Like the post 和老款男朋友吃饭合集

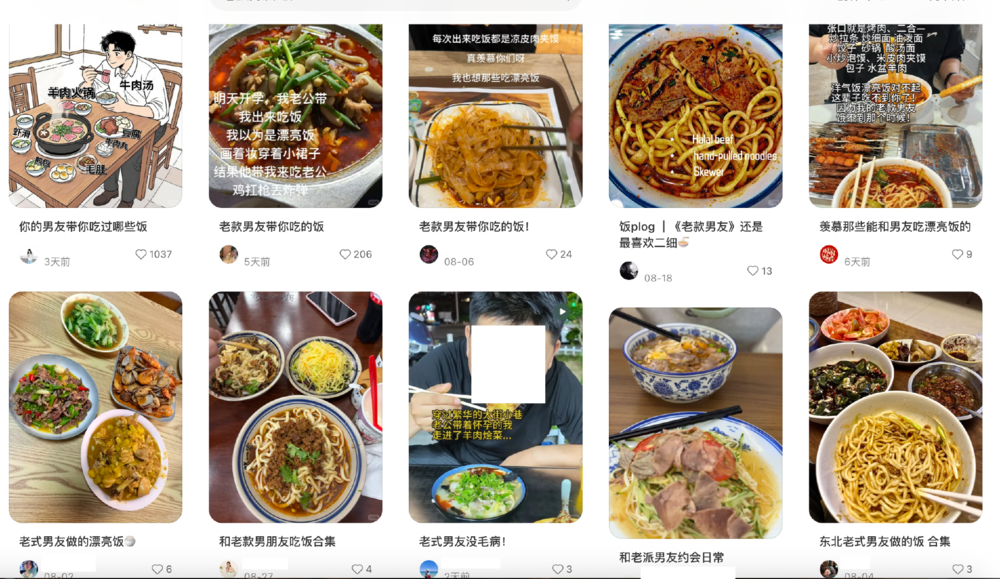tap(357, 569)
